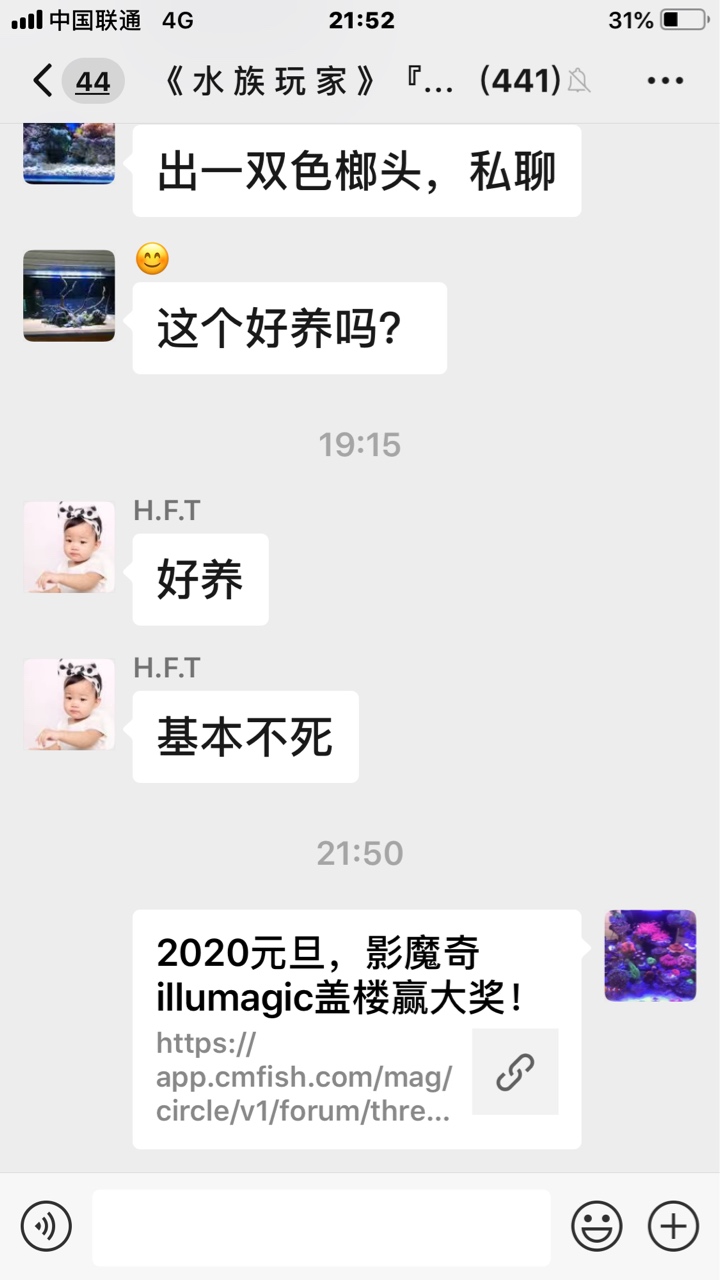Open the emoji sticker panel
This screenshot has height=1280, width=720.
597,1226
